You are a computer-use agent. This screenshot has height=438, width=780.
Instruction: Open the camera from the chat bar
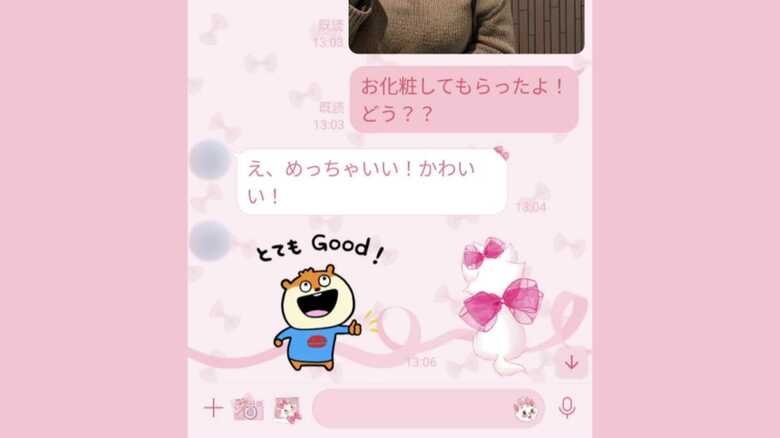[x=247, y=408]
